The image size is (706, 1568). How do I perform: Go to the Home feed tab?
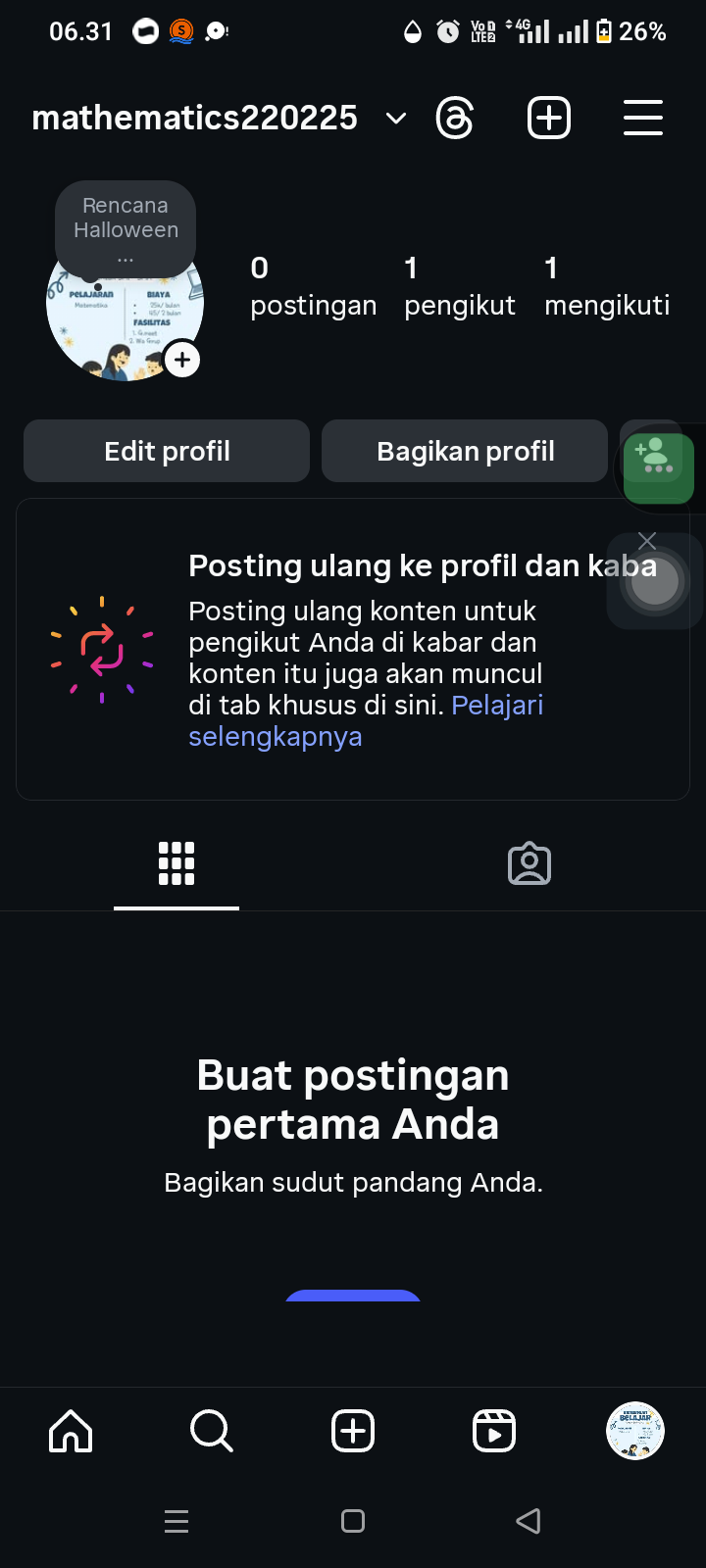71,1431
